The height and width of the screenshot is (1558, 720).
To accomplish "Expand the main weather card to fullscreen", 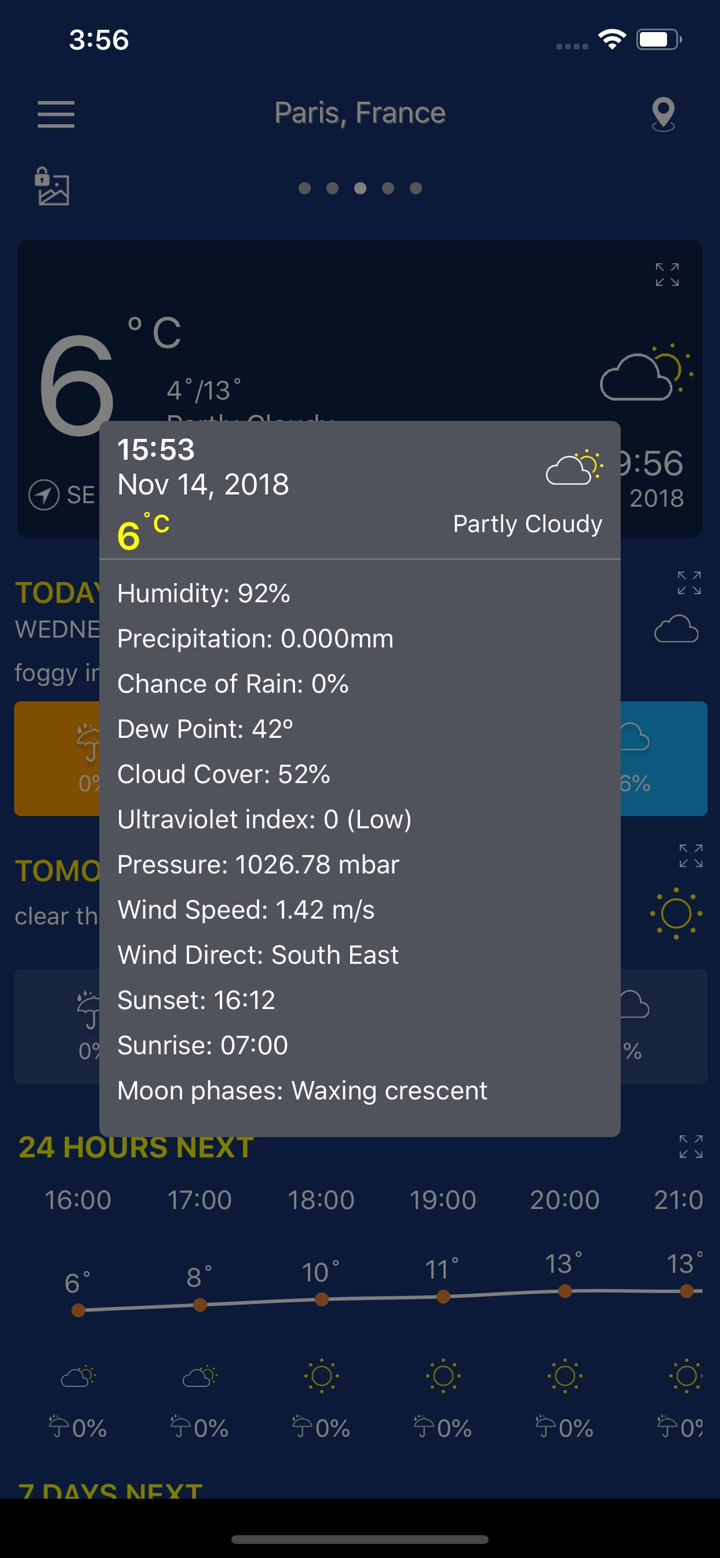I will [666, 276].
